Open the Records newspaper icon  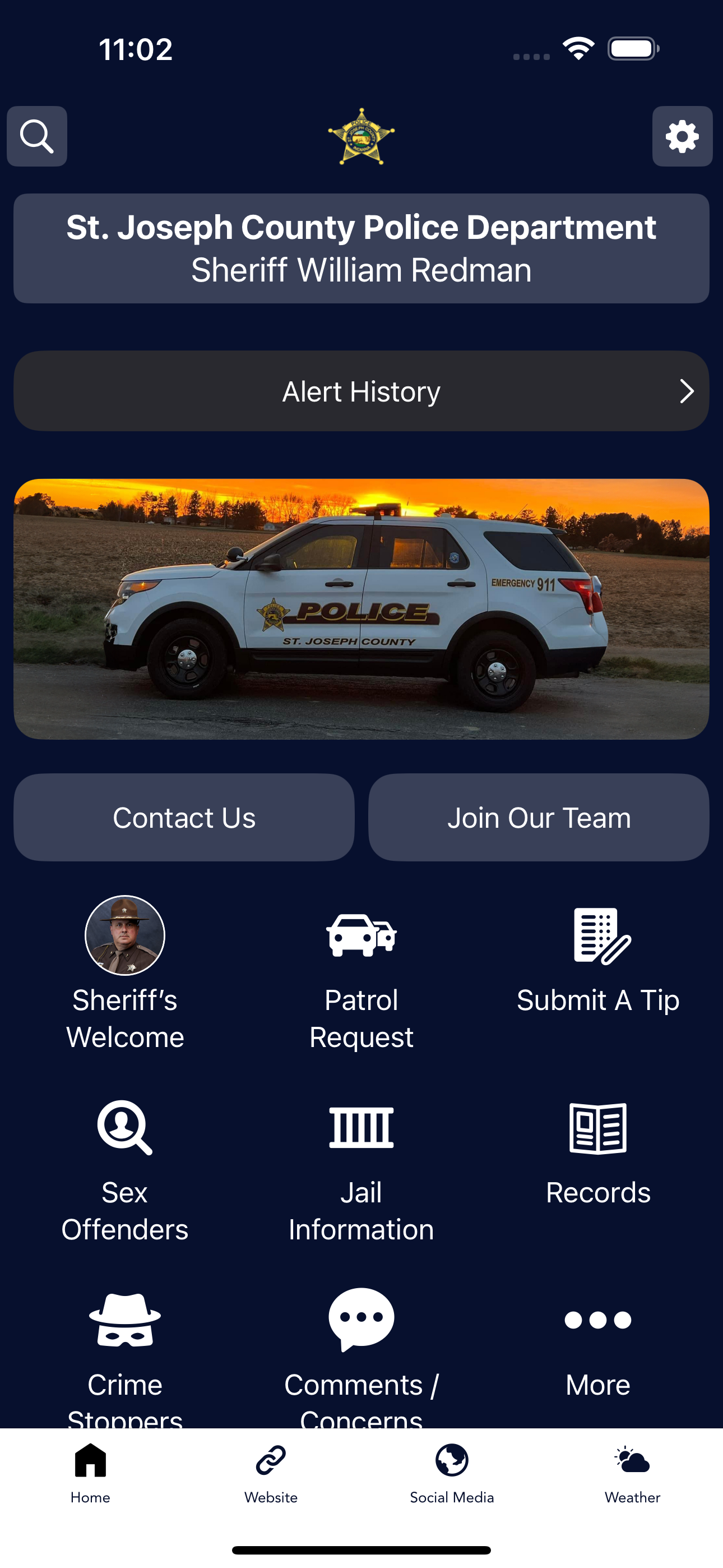(597, 1129)
